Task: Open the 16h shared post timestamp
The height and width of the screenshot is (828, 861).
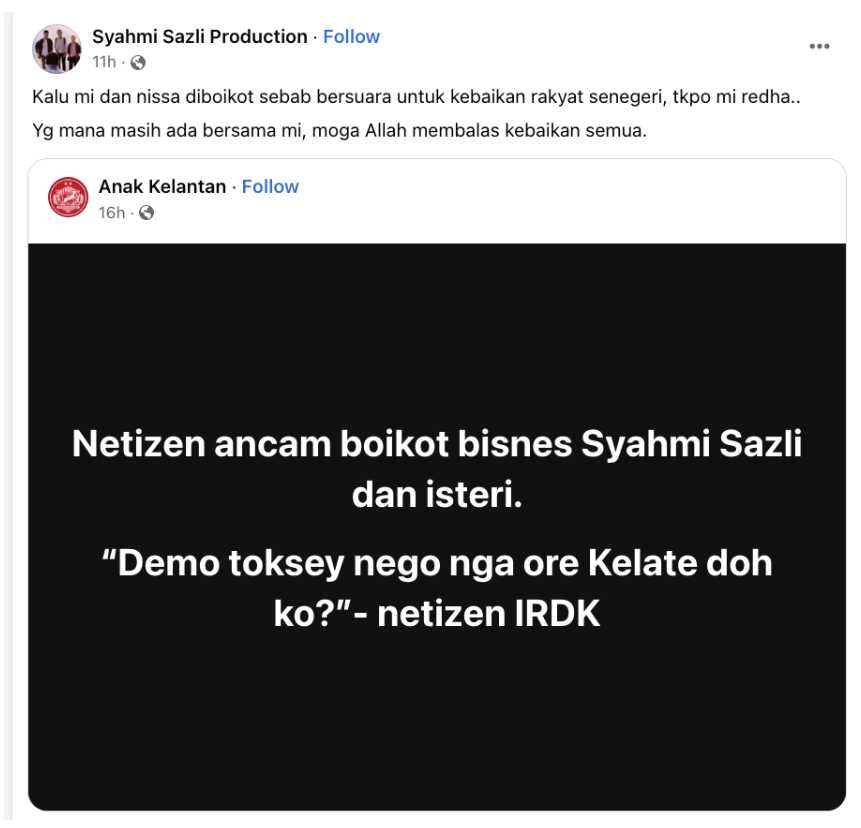Action: (x=111, y=212)
